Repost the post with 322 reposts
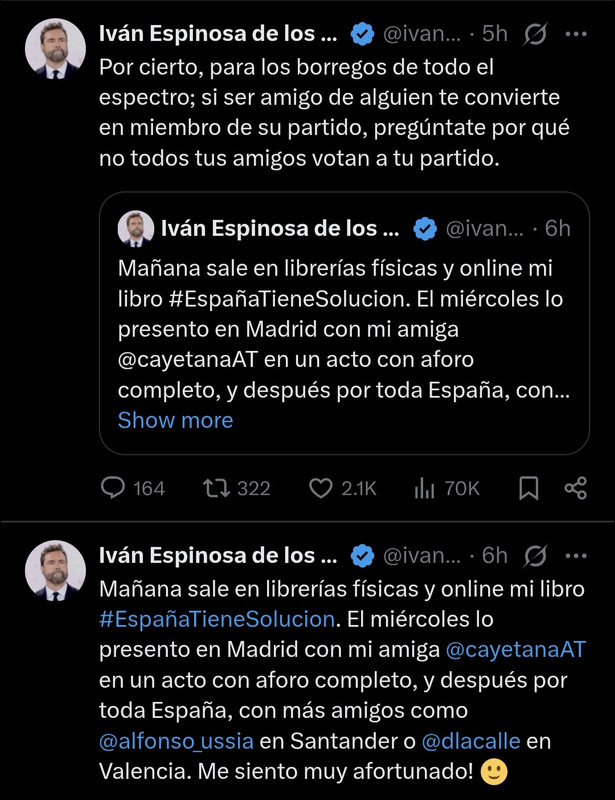Viewport: 615px width, 800px height. pyautogui.click(x=215, y=488)
